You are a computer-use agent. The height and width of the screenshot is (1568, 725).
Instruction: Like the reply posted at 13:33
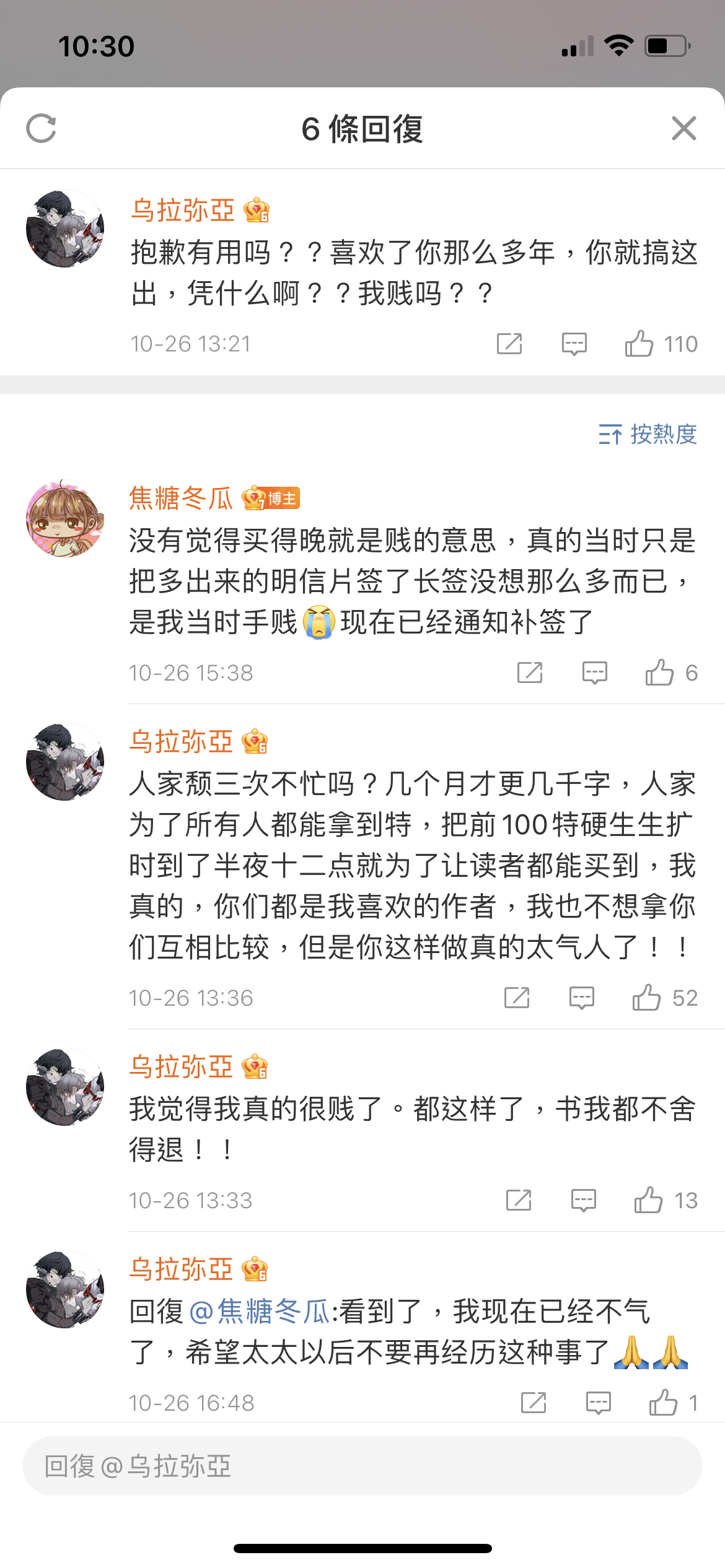tap(648, 1200)
